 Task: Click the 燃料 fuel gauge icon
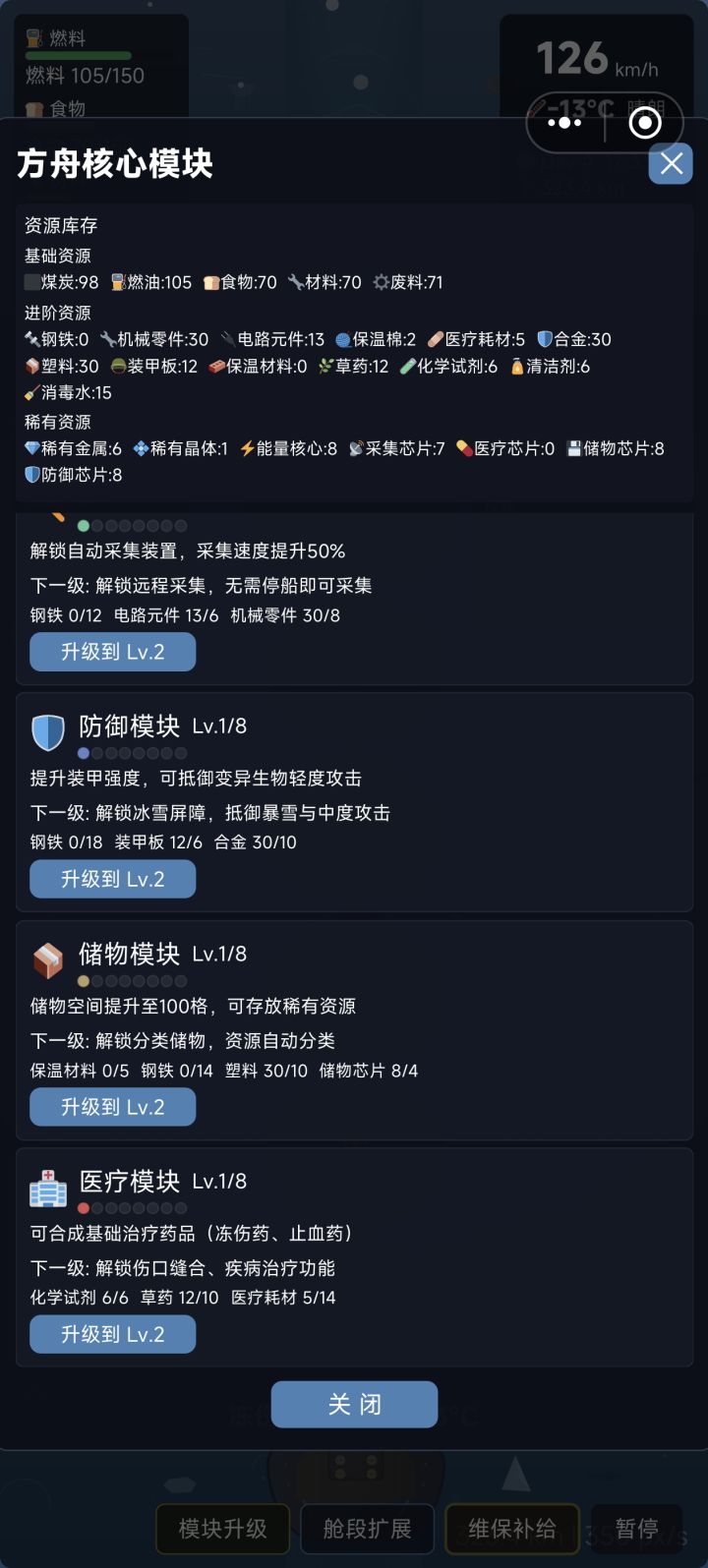[x=32, y=39]
